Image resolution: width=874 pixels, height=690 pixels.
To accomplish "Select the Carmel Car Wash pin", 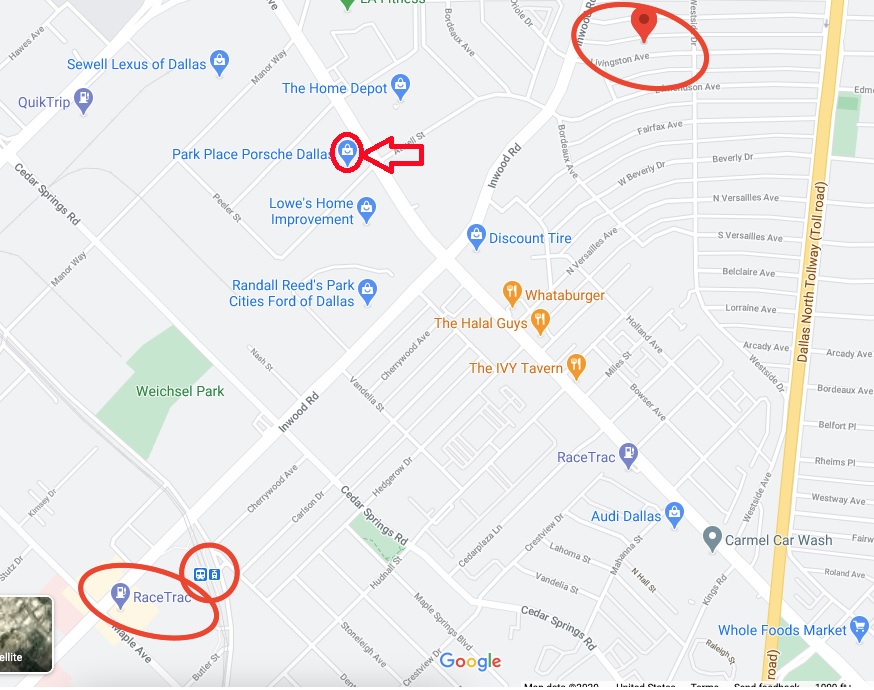I will coord(711,539).
